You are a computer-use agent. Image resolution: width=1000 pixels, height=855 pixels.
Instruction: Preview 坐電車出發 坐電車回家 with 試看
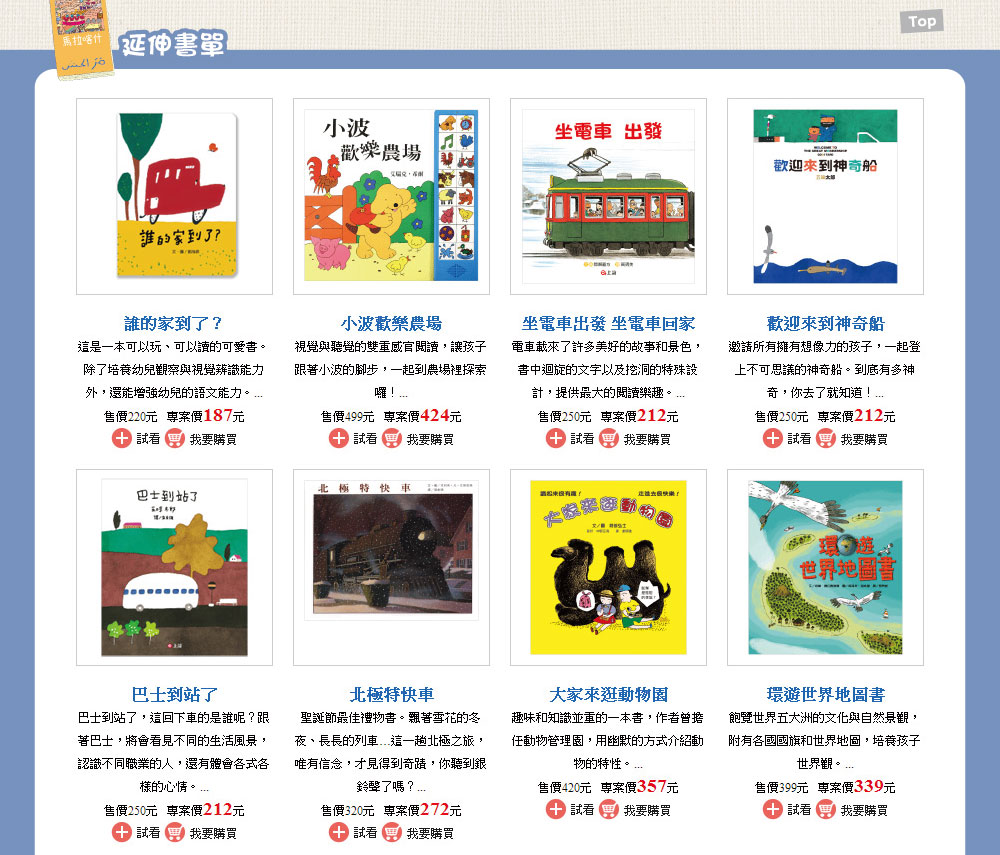point(570,438)
